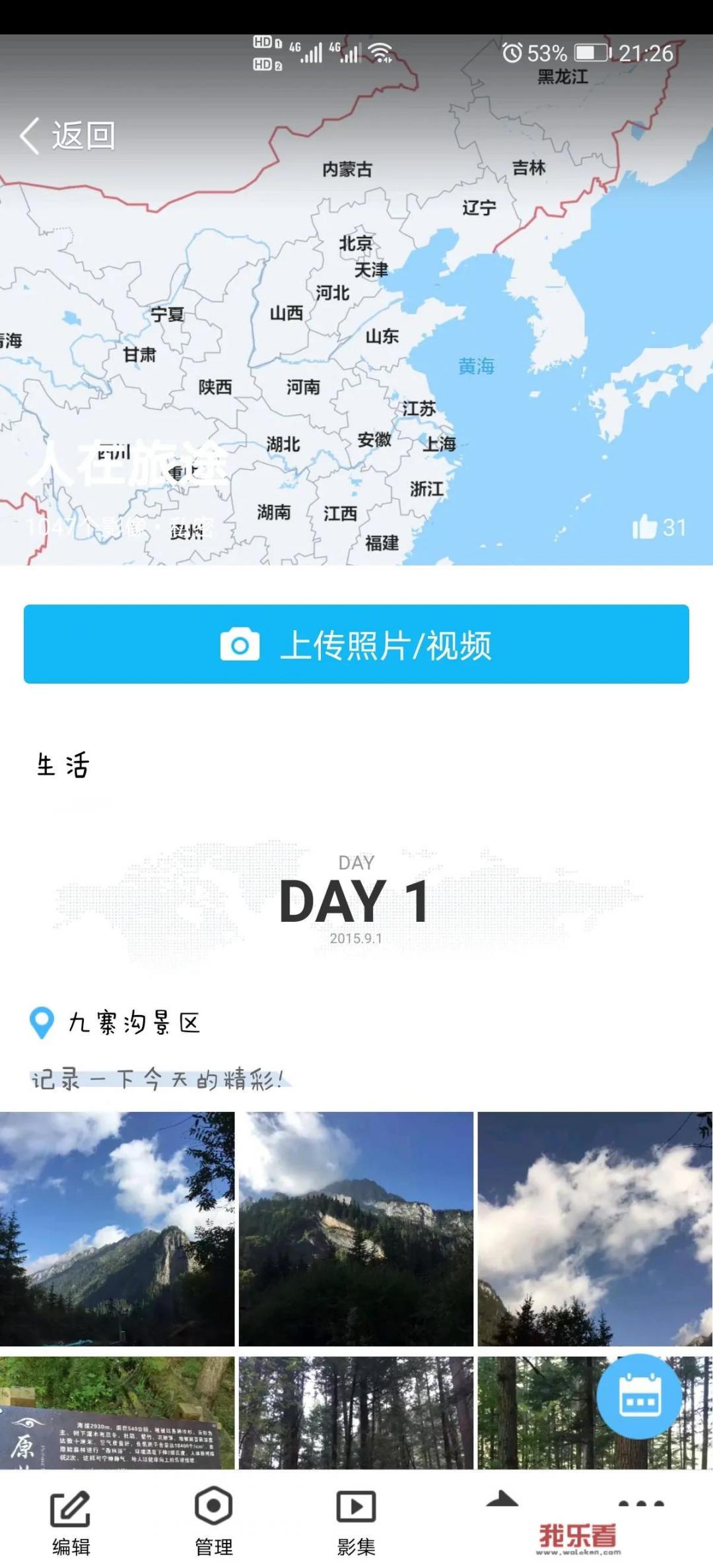This screenshot has width=713, height=1568.
Task: Open the photo of the signboard with 原
Action: [x=117, y=1412]
